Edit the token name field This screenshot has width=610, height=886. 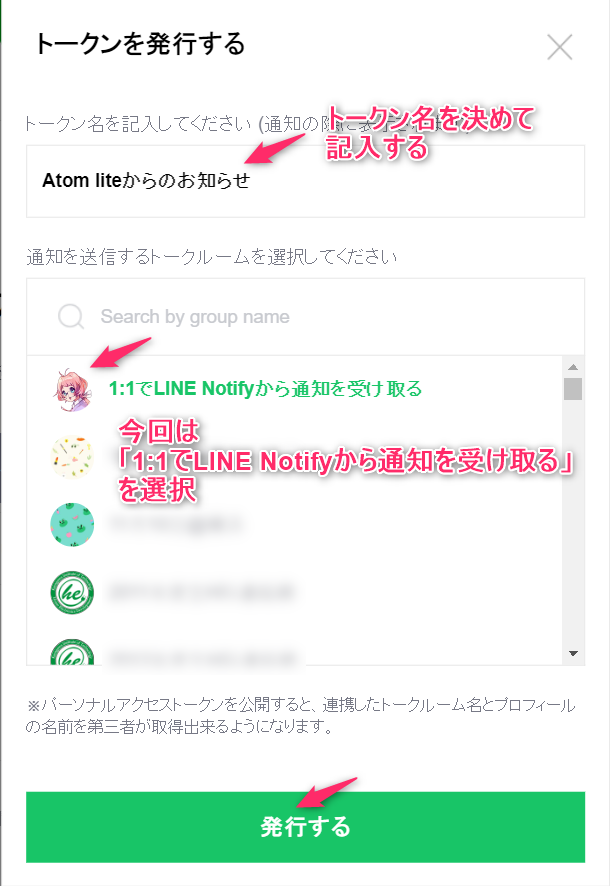(305, 181)
